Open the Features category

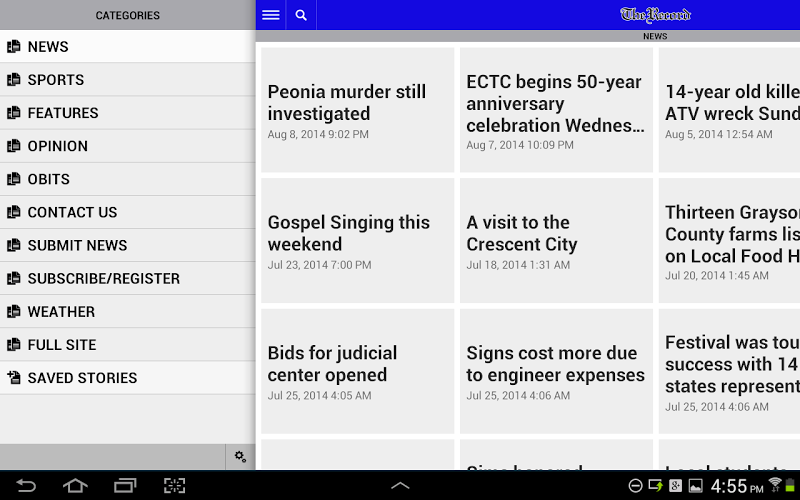(63, 113)
